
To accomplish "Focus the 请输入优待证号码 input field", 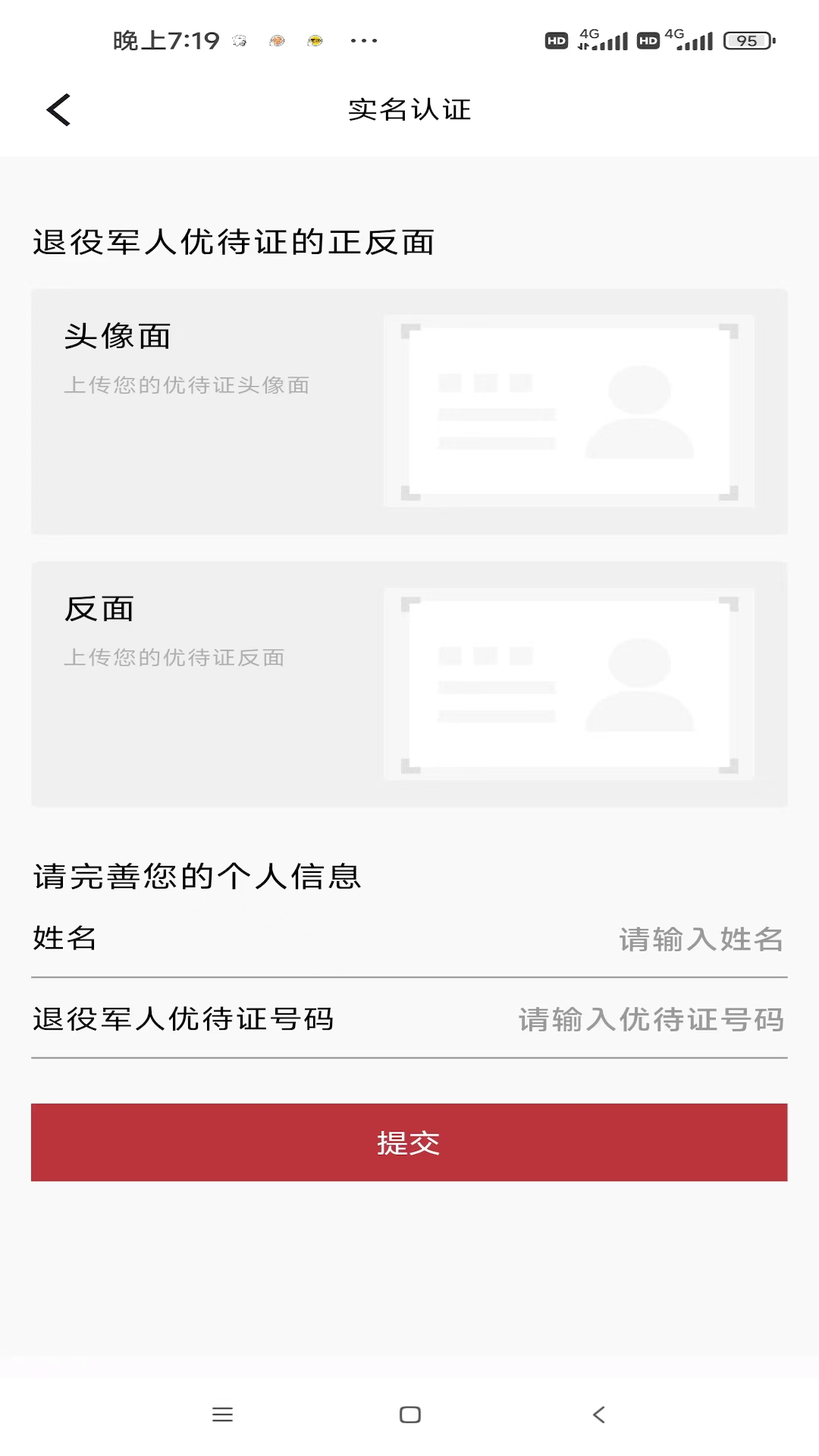I will click(651, 1019).
